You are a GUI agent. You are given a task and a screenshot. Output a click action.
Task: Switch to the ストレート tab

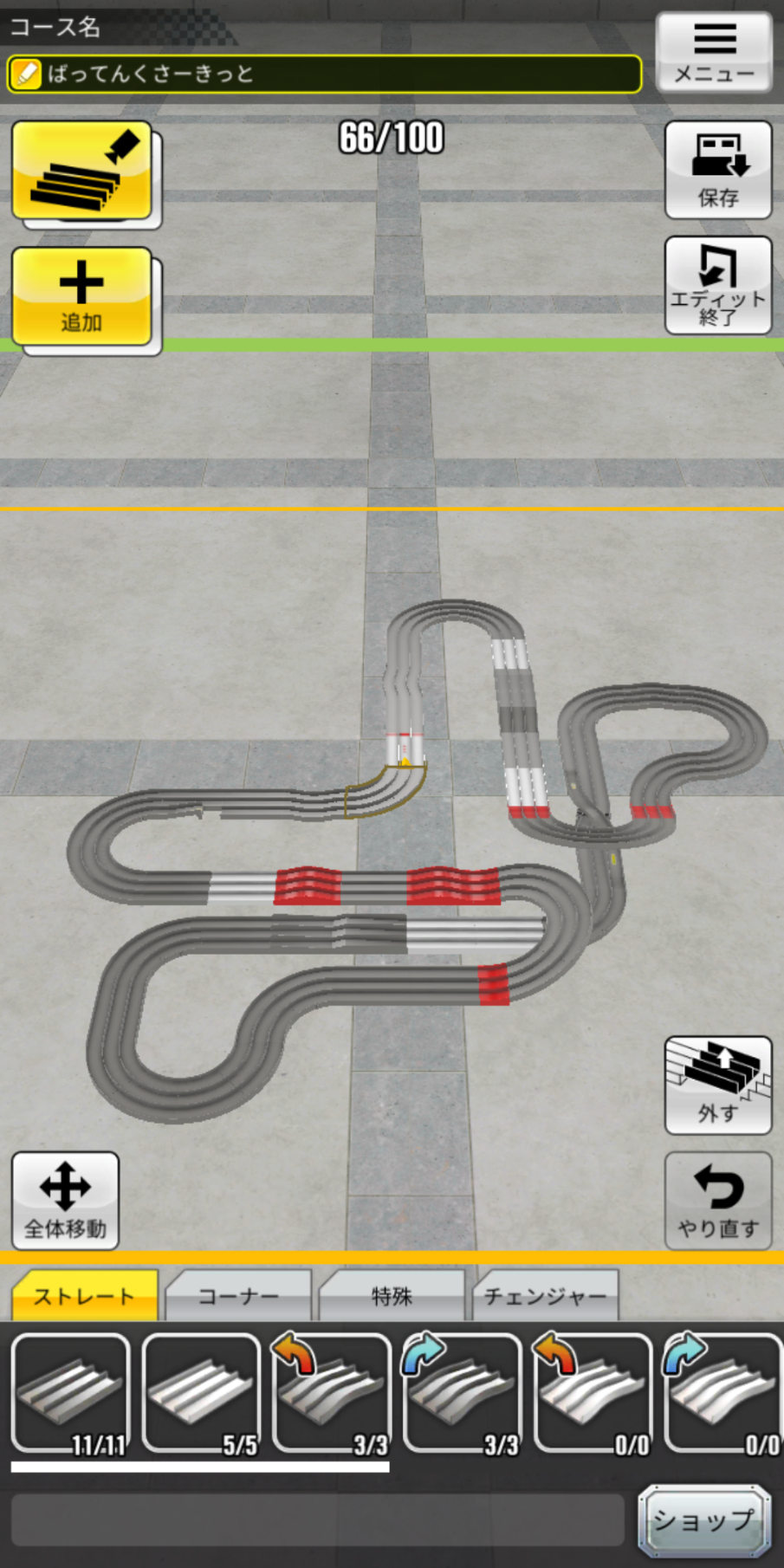point(85,1295)
